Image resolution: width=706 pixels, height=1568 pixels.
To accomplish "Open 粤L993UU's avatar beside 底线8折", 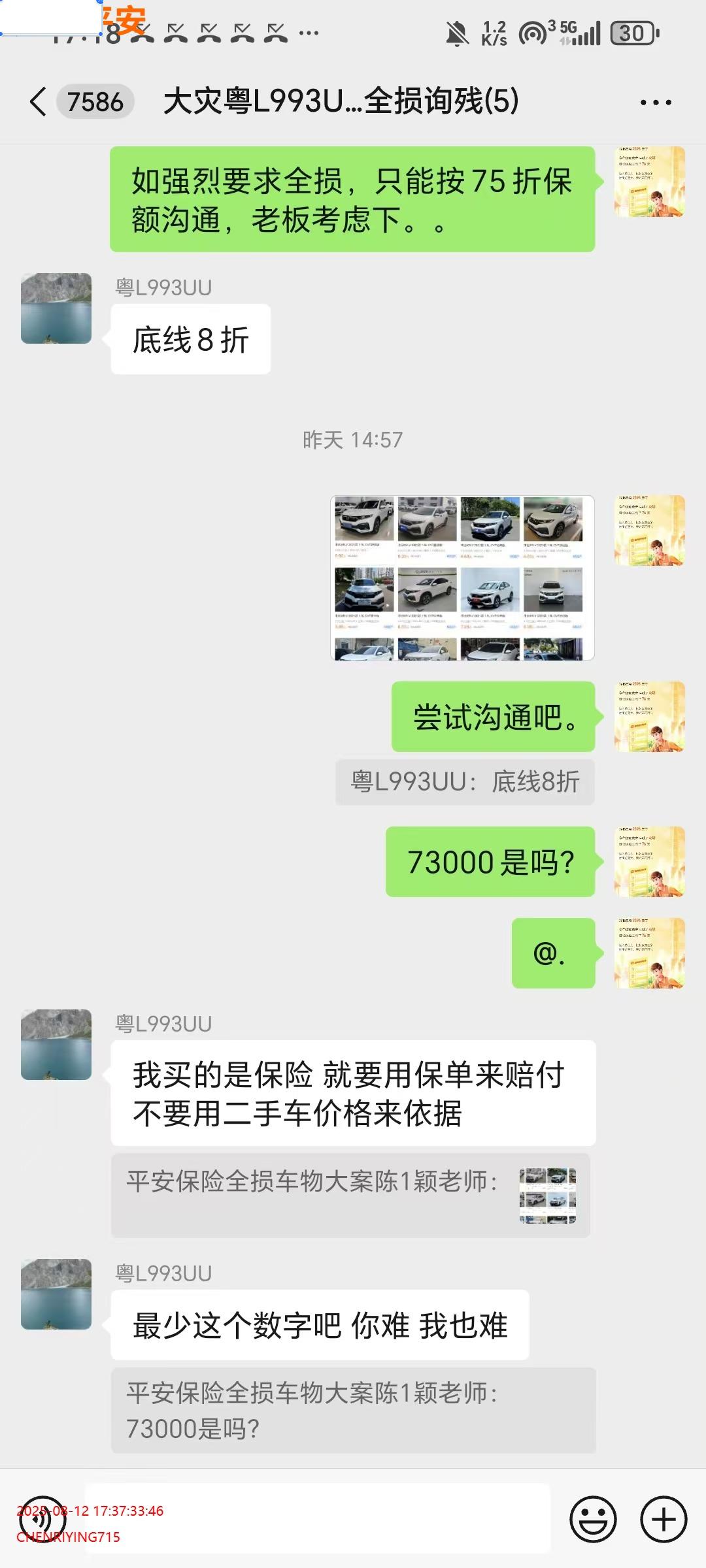I will tap(56, 308).
